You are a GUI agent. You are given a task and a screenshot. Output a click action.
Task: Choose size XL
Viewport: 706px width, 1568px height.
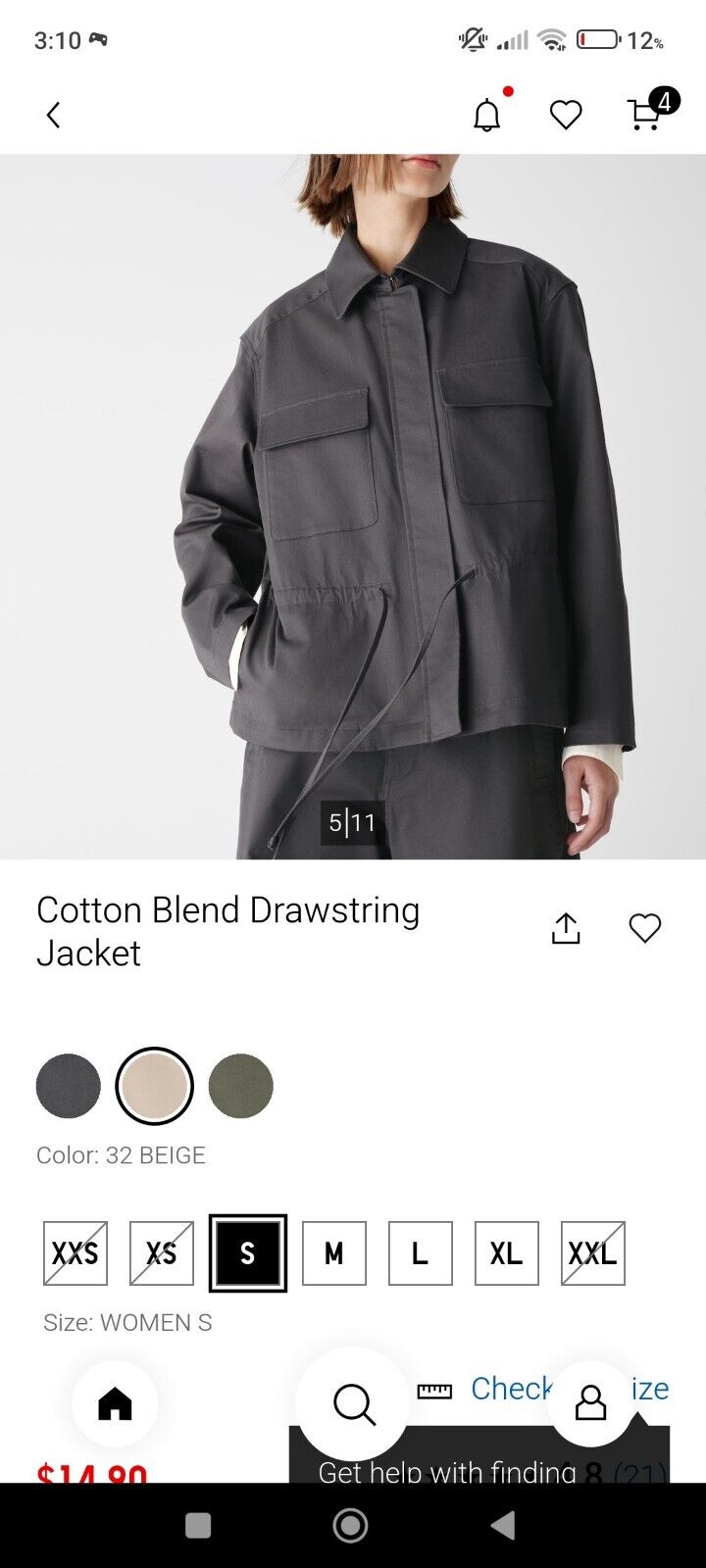pos(506,1252)
